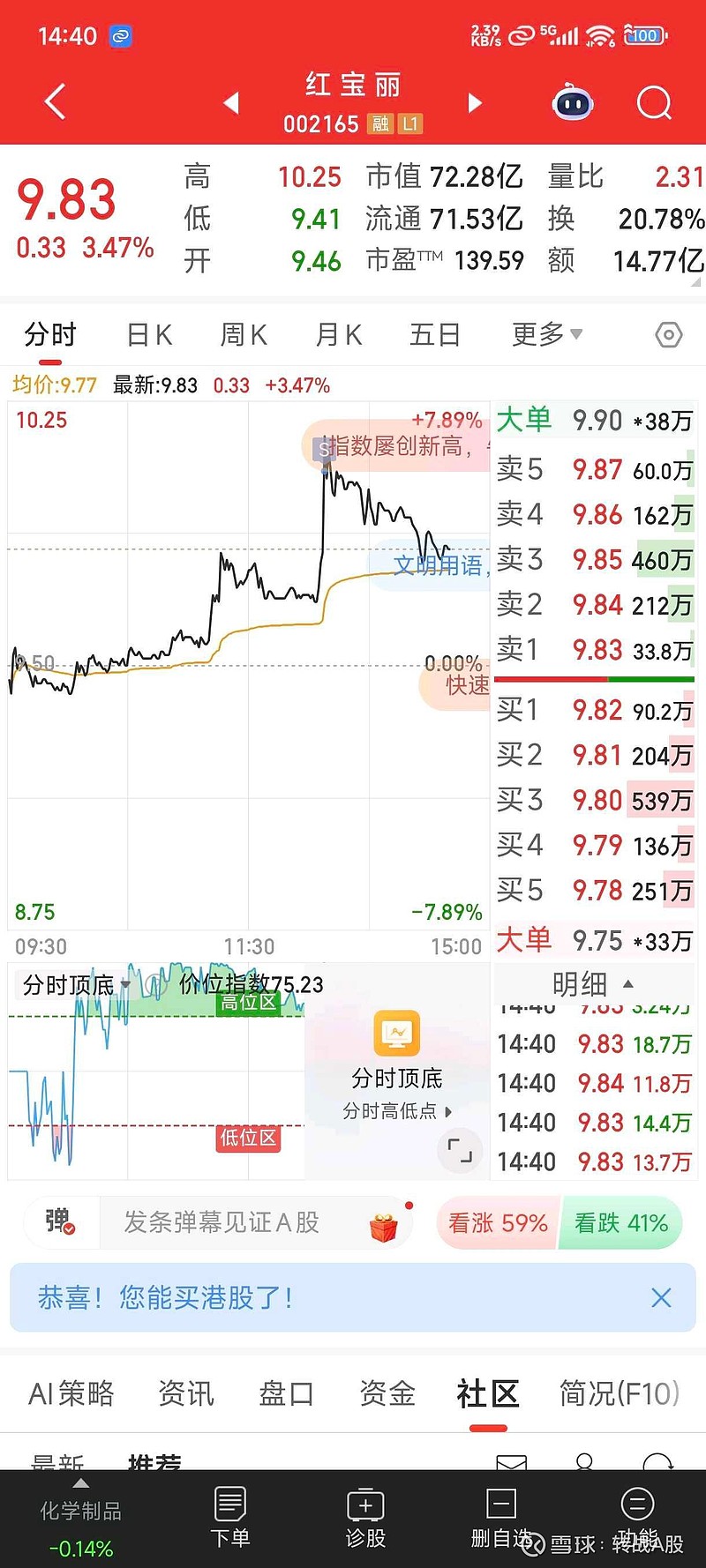Switch to the 周K chart tab
706x1568 pixels.
point(244,335)
